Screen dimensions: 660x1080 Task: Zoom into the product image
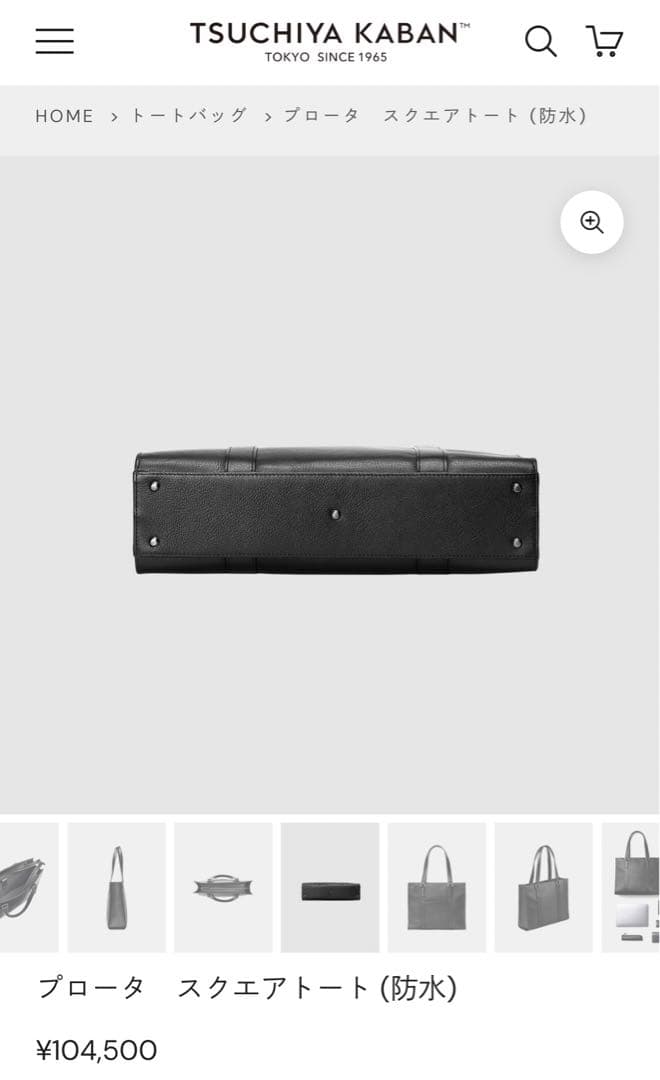coord(592,222)
